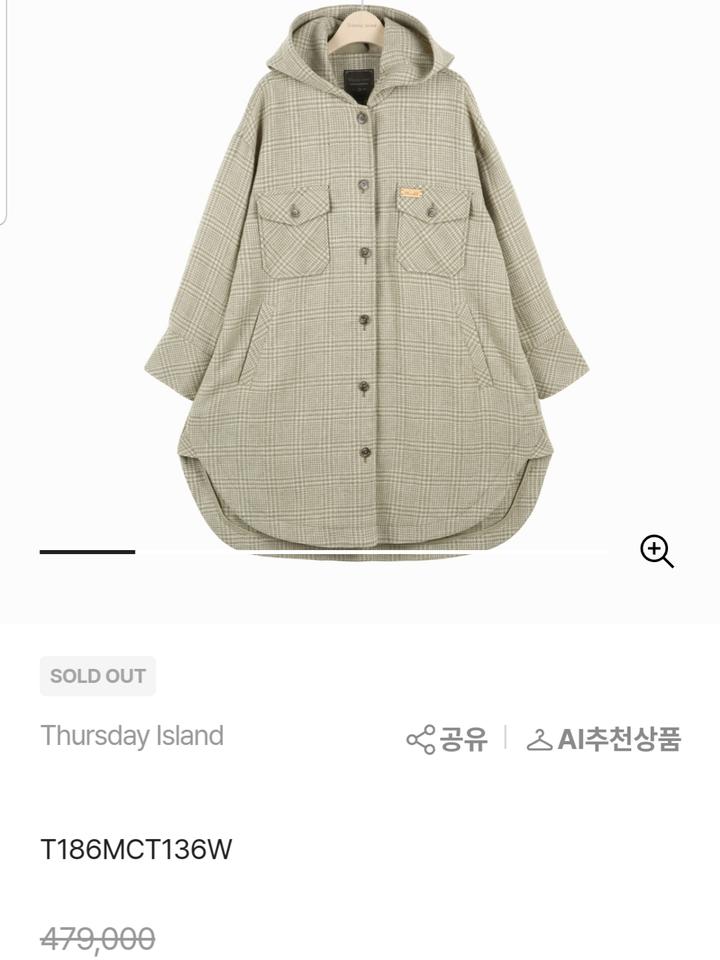Open the plaid hooded coat photo
Viewport: 720px width, 960px height.
pos(366,280)
